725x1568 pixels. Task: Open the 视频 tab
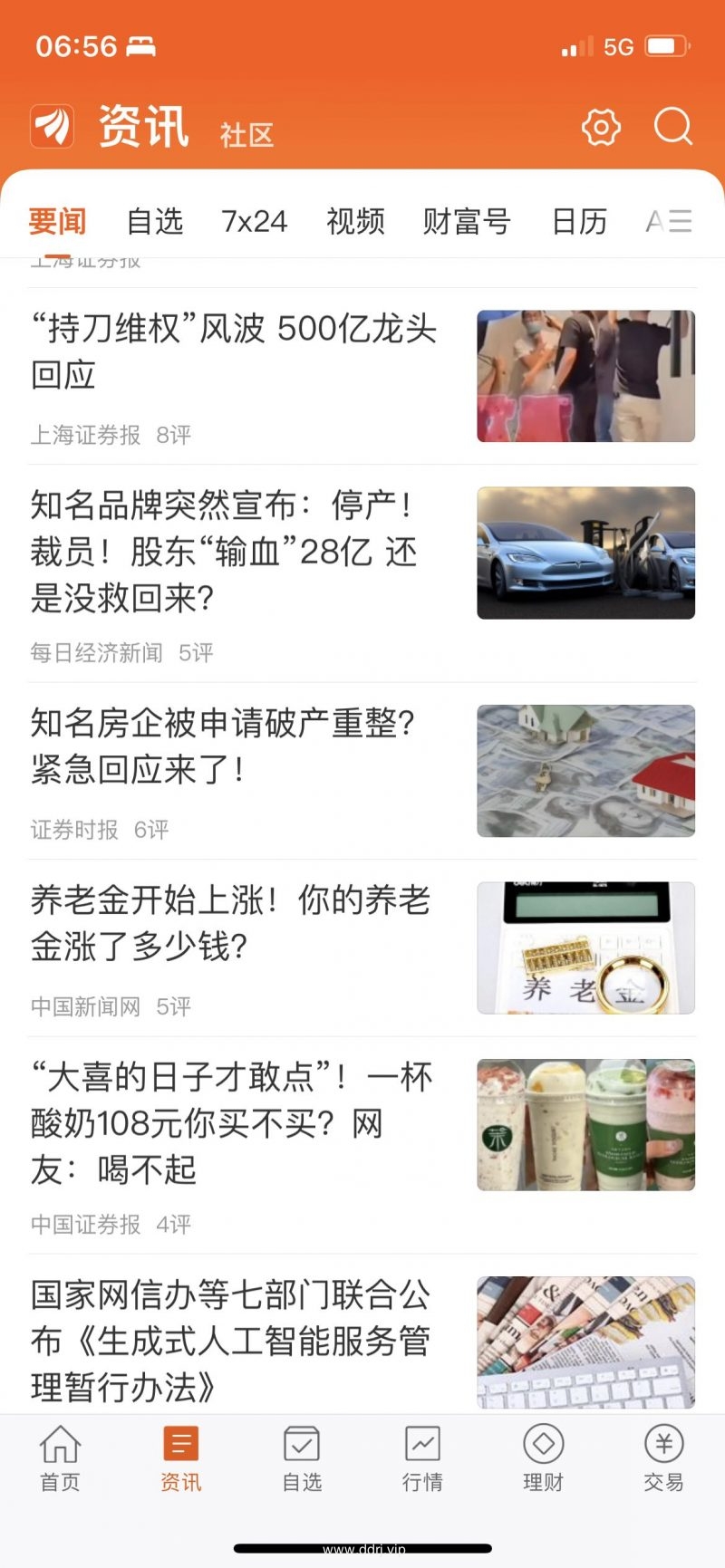pyautogui.click(x=355, y=221)
